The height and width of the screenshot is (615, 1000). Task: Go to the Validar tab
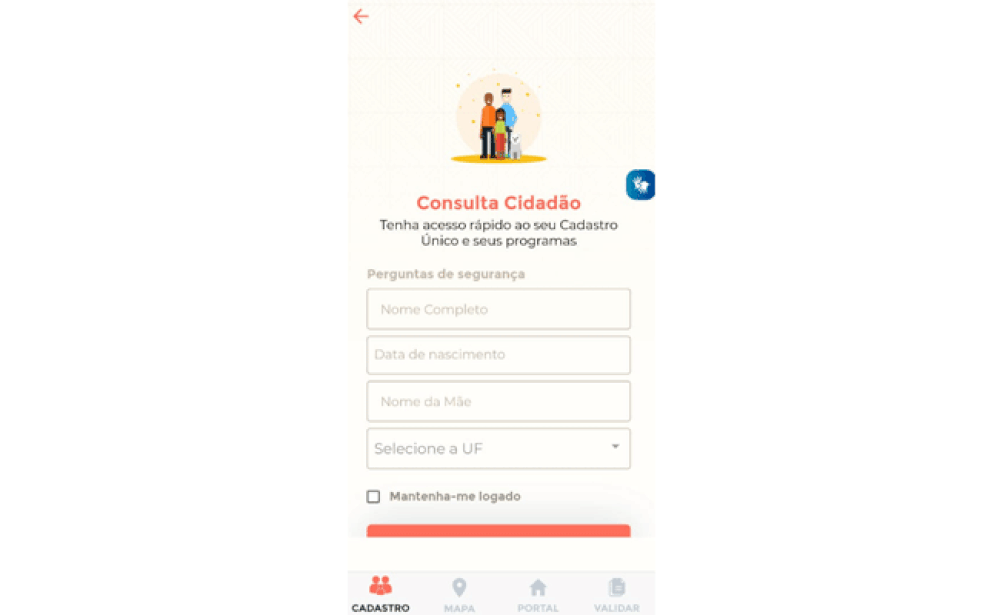pyautogui.click(x=616, y=593)
